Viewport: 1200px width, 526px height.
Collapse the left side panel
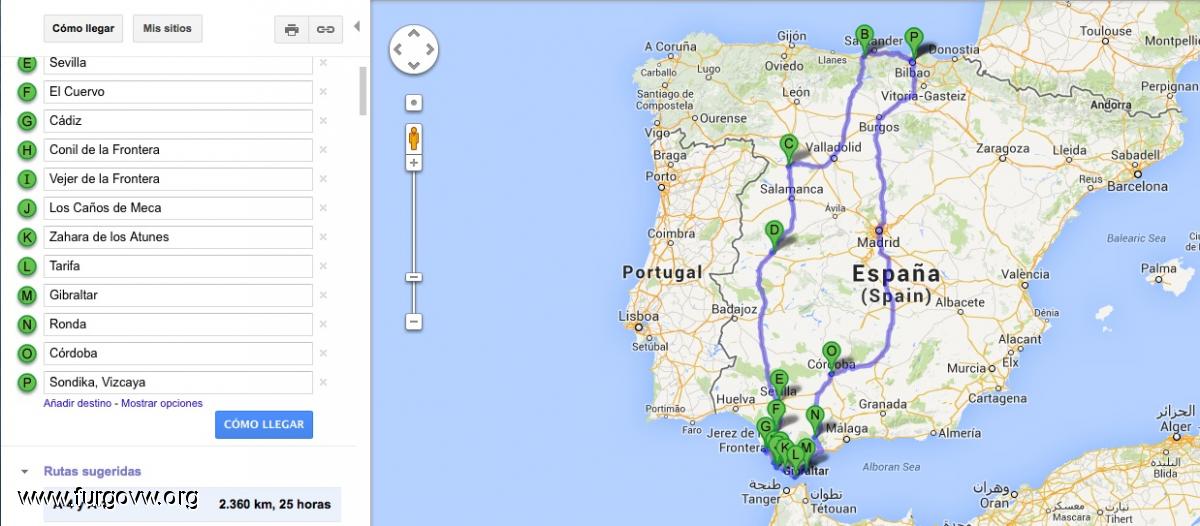click(x=357, y=26)
